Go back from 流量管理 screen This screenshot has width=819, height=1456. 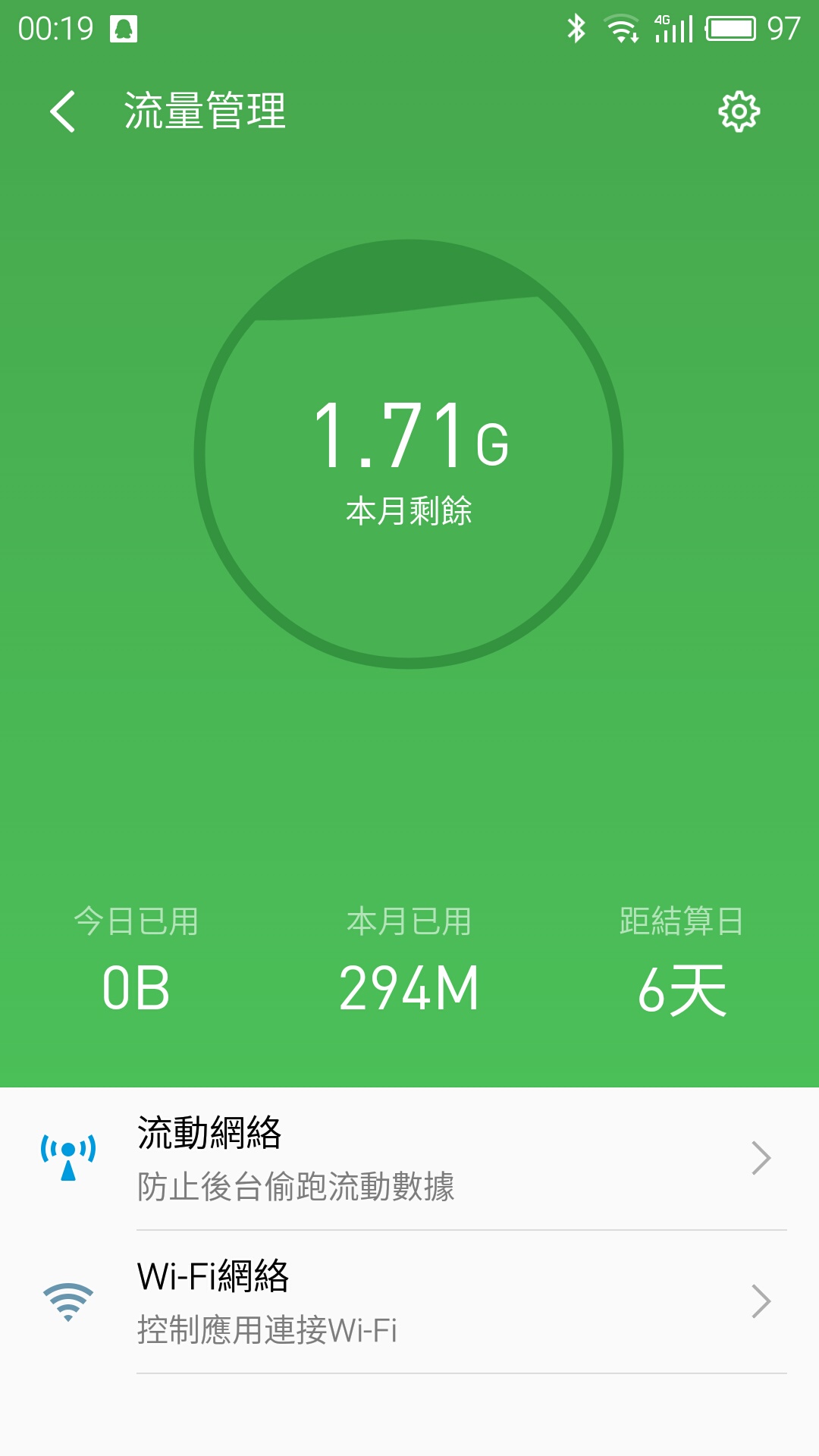pyautogui.click(x=63, y=111)
